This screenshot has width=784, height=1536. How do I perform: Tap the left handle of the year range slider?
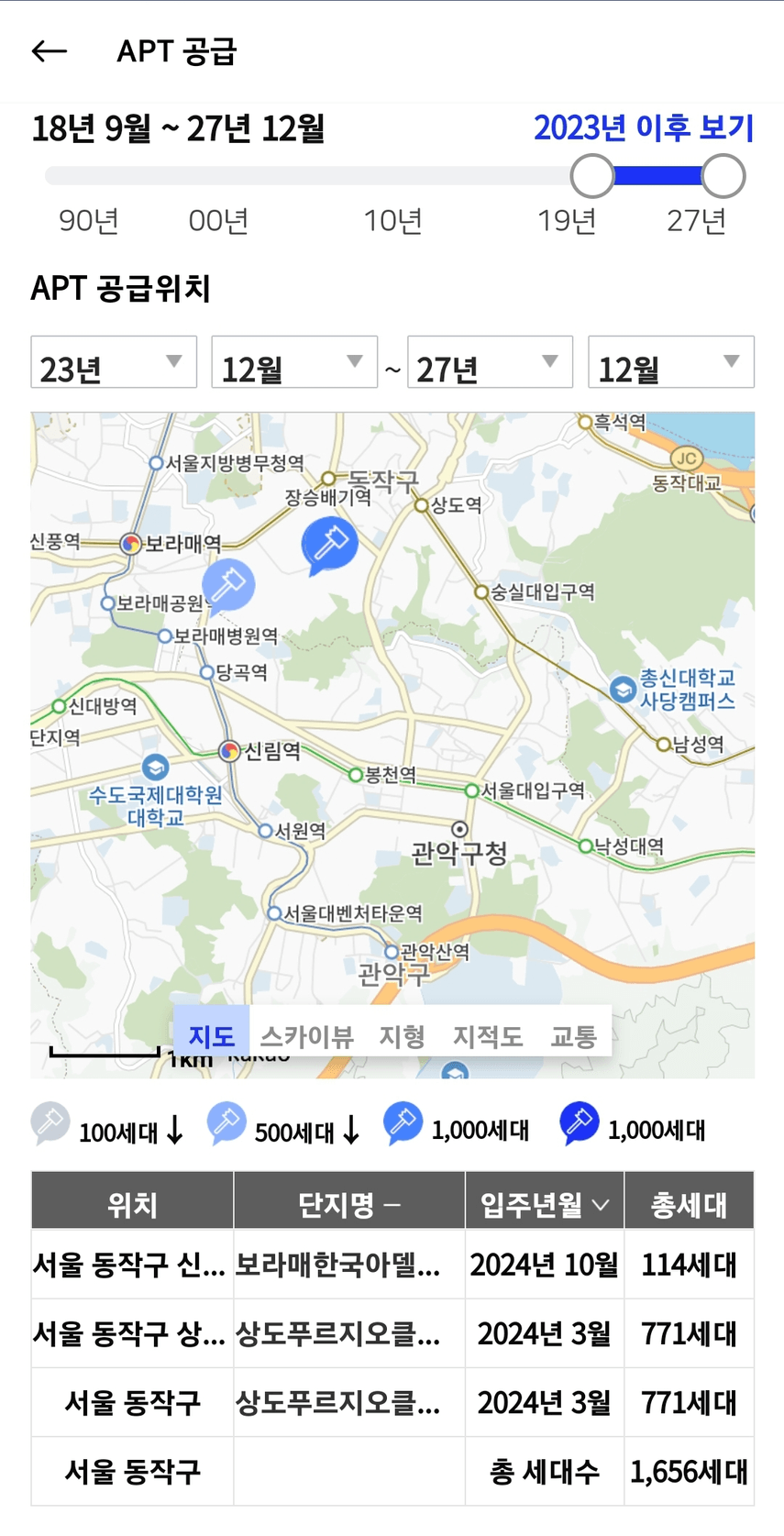click(x=592, y=176)
